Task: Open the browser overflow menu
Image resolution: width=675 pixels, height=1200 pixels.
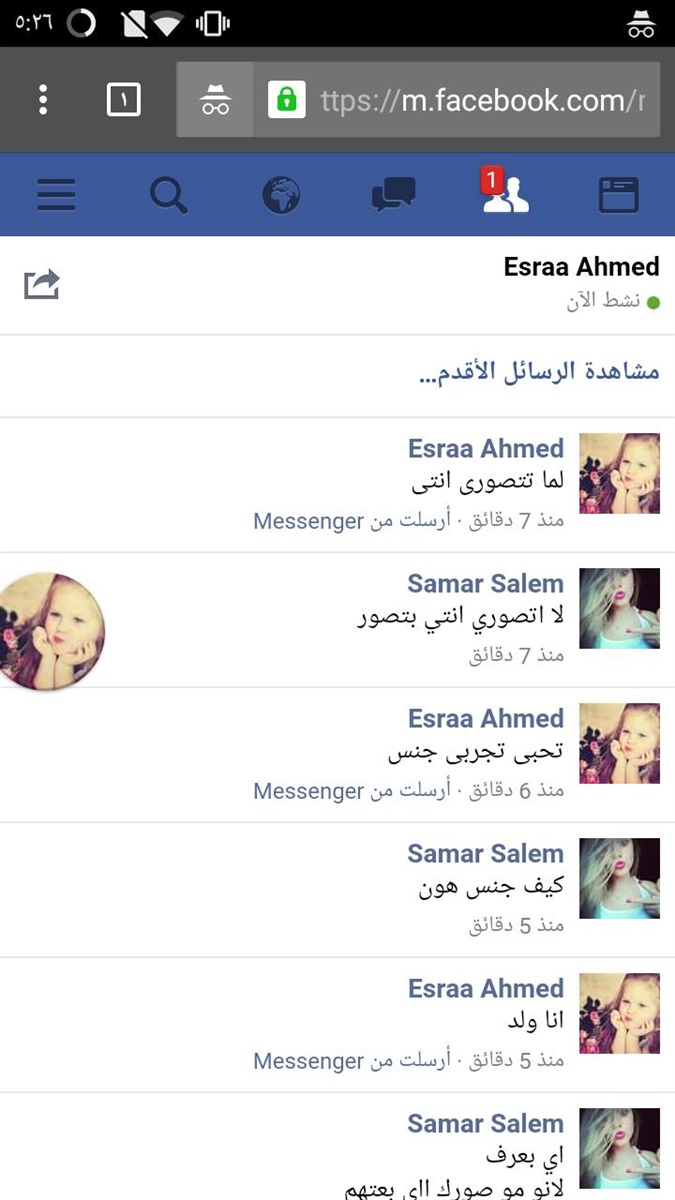Action: pos(42,99)
